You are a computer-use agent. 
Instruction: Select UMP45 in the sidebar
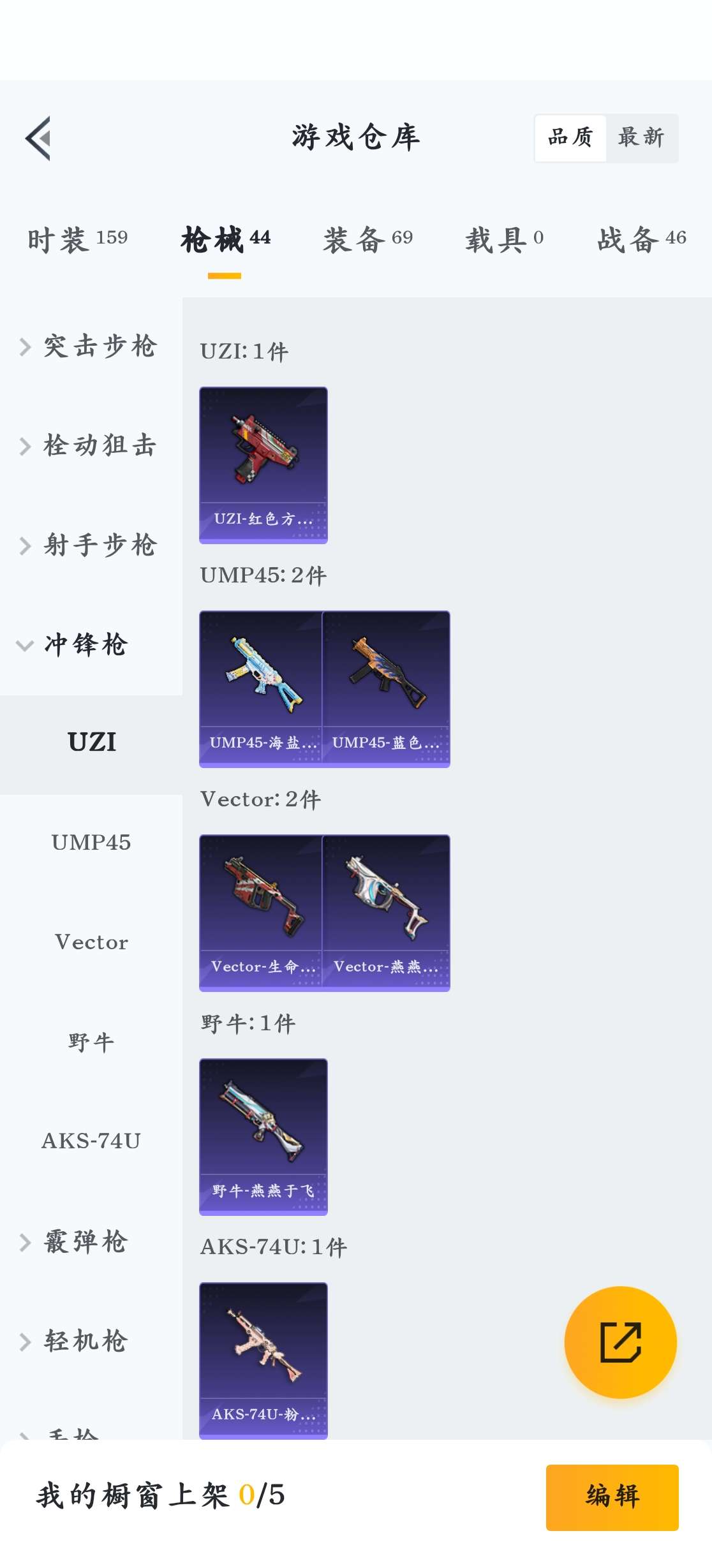coord(91,843)
